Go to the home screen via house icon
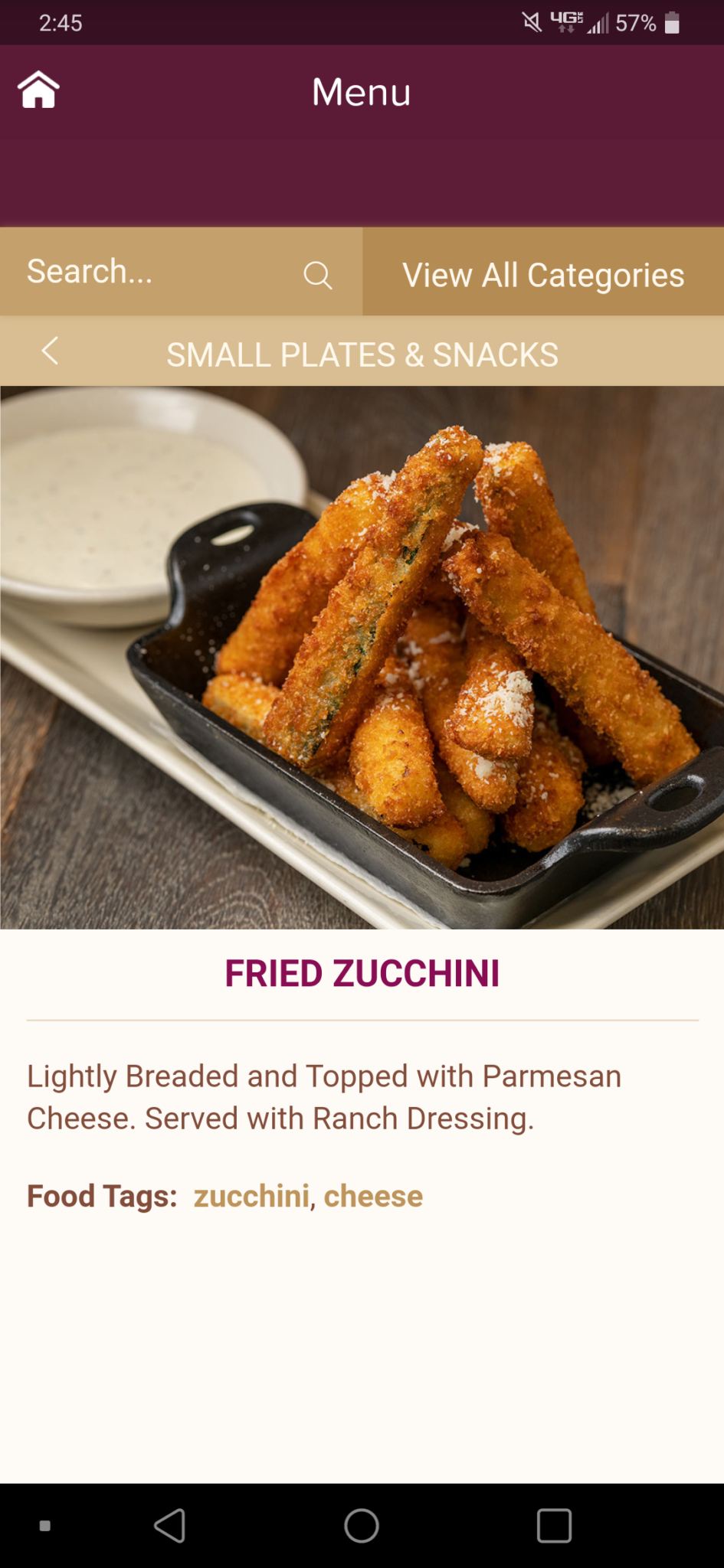 [x=38, y=90]
